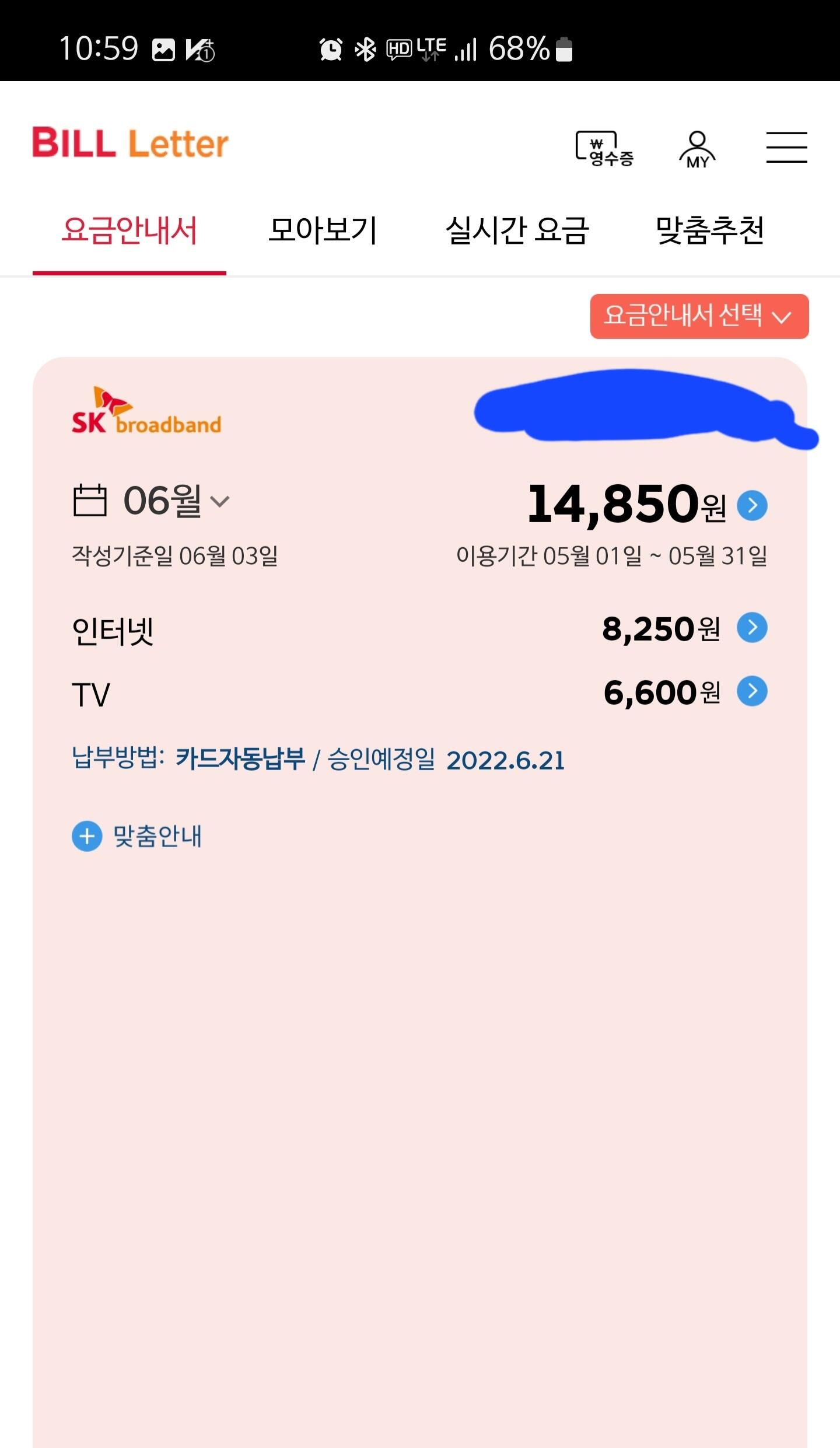The image size is (840, 1448).
Task: Open the hamburger menu
Action: 786,147
